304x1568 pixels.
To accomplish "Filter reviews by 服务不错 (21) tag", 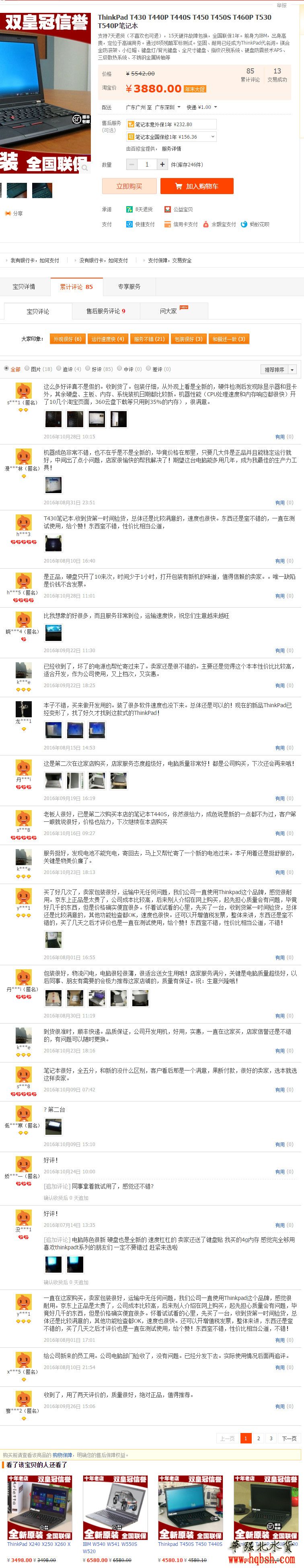I will (149, 339).
